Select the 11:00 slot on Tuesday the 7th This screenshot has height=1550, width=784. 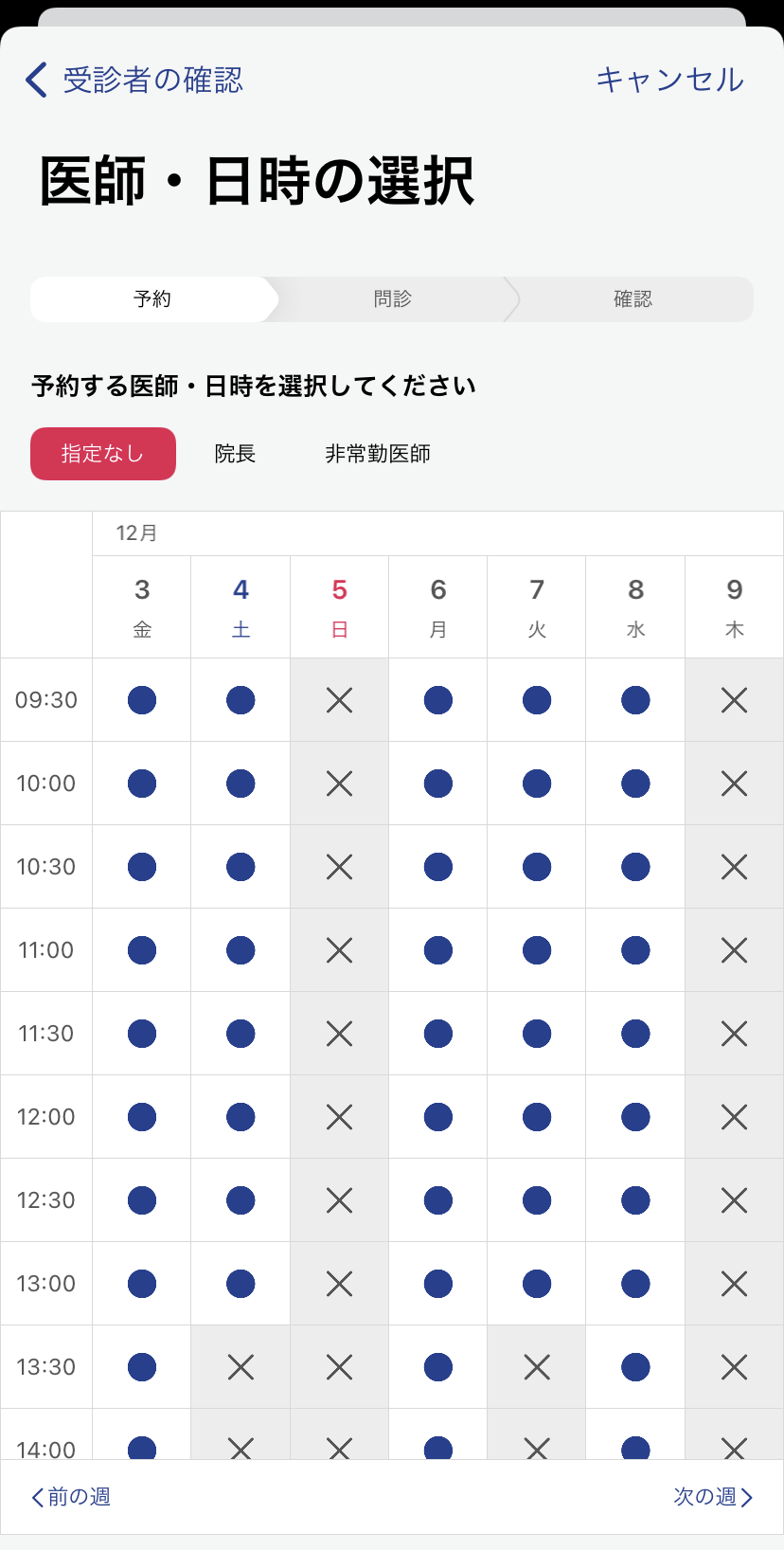[x=537, y=950]
